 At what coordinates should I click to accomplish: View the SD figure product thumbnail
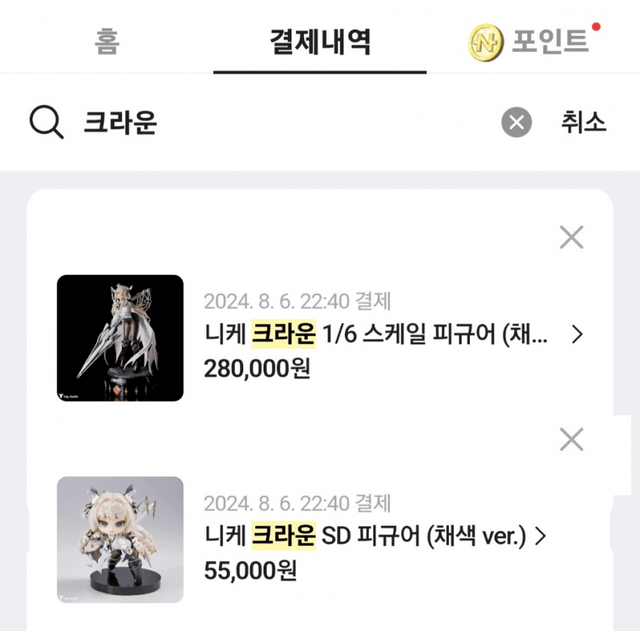(x=120, y=540)
